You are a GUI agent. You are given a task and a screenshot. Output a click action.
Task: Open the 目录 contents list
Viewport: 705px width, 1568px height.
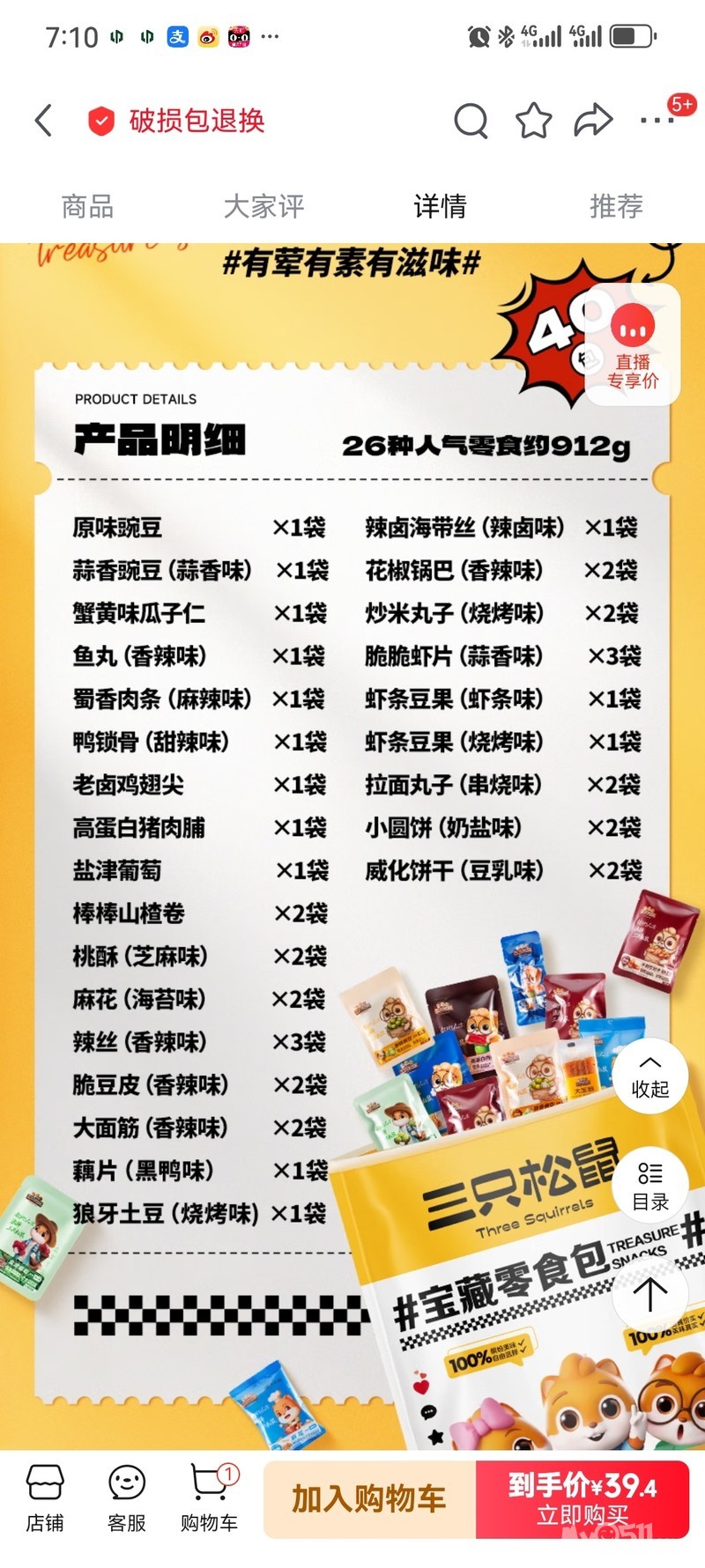650,1186
